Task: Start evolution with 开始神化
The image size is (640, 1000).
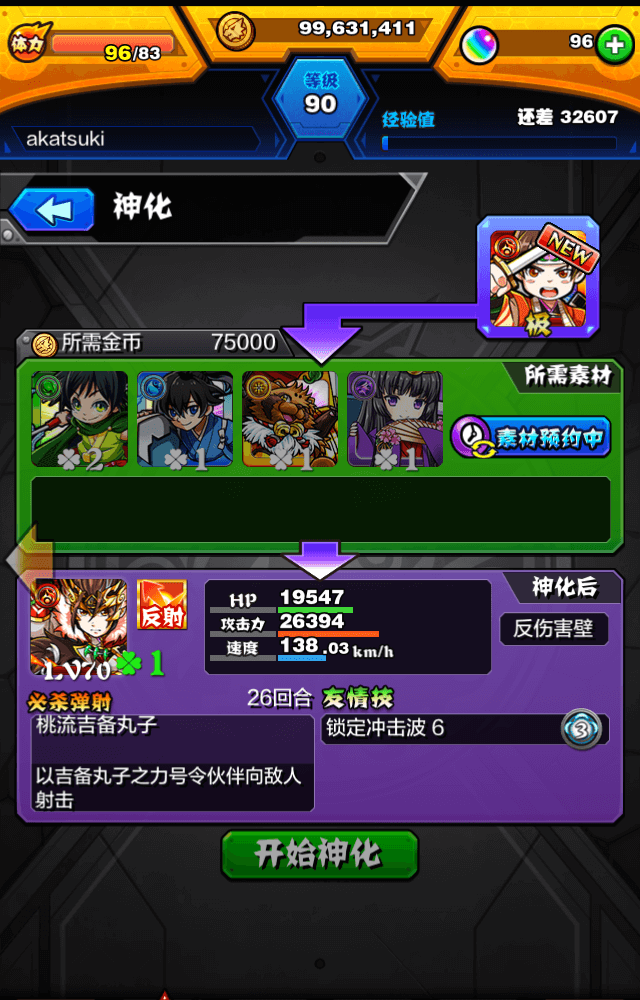Action: pyautogui.click(x=319, y=855)
